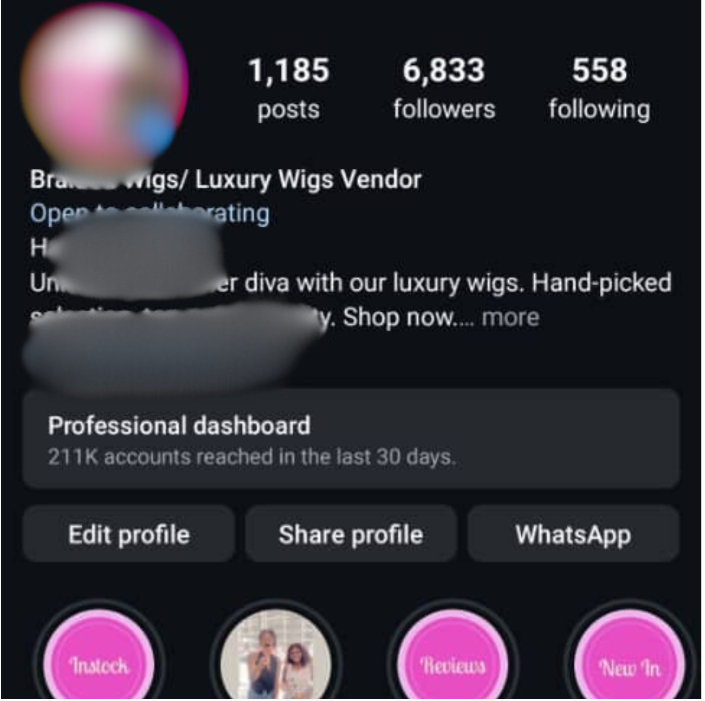Image resolution: width=705 pixels, height=701 pixels.
Task: Open the Professional dashboard card
Action: coord(350,439)
